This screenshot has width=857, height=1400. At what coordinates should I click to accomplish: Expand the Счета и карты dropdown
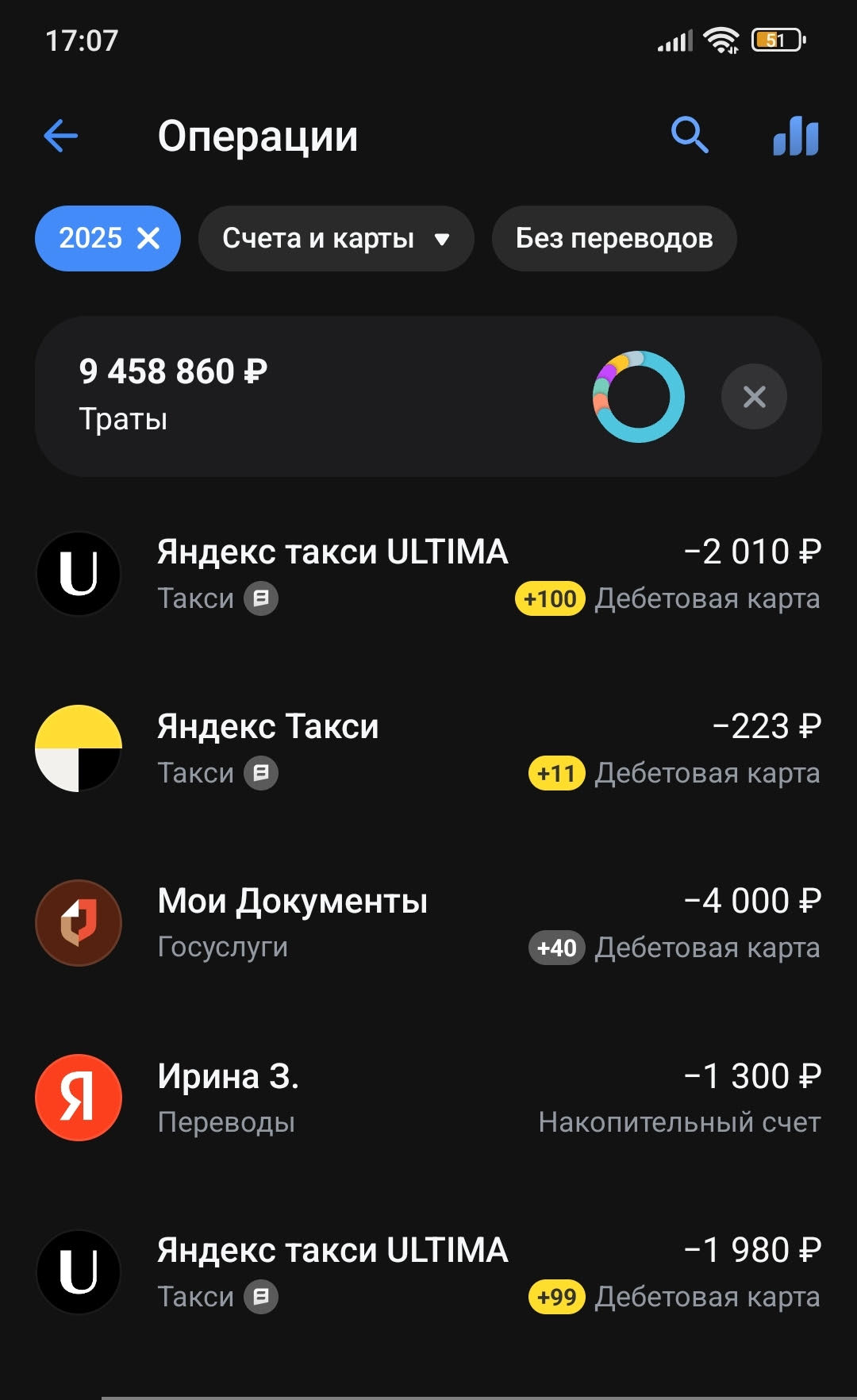tap(336, 238)
